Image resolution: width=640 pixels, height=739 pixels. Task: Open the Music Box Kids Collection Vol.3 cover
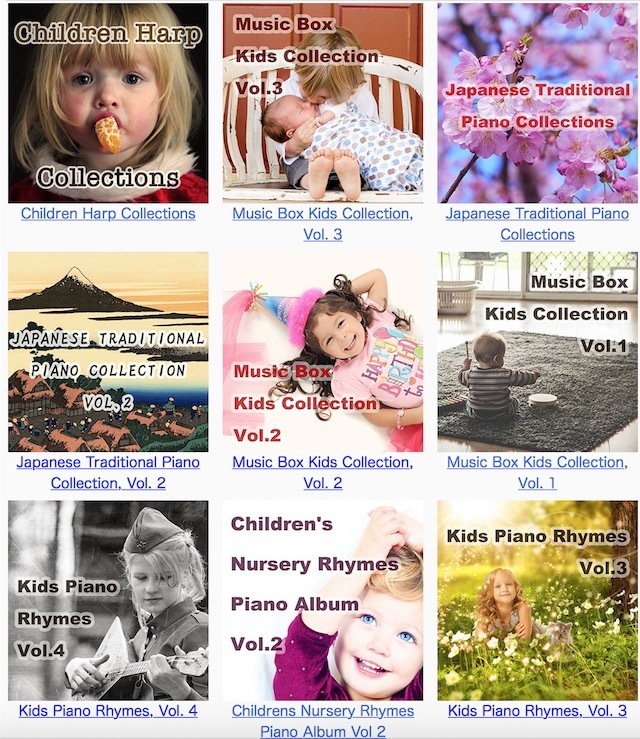(322, 103)
